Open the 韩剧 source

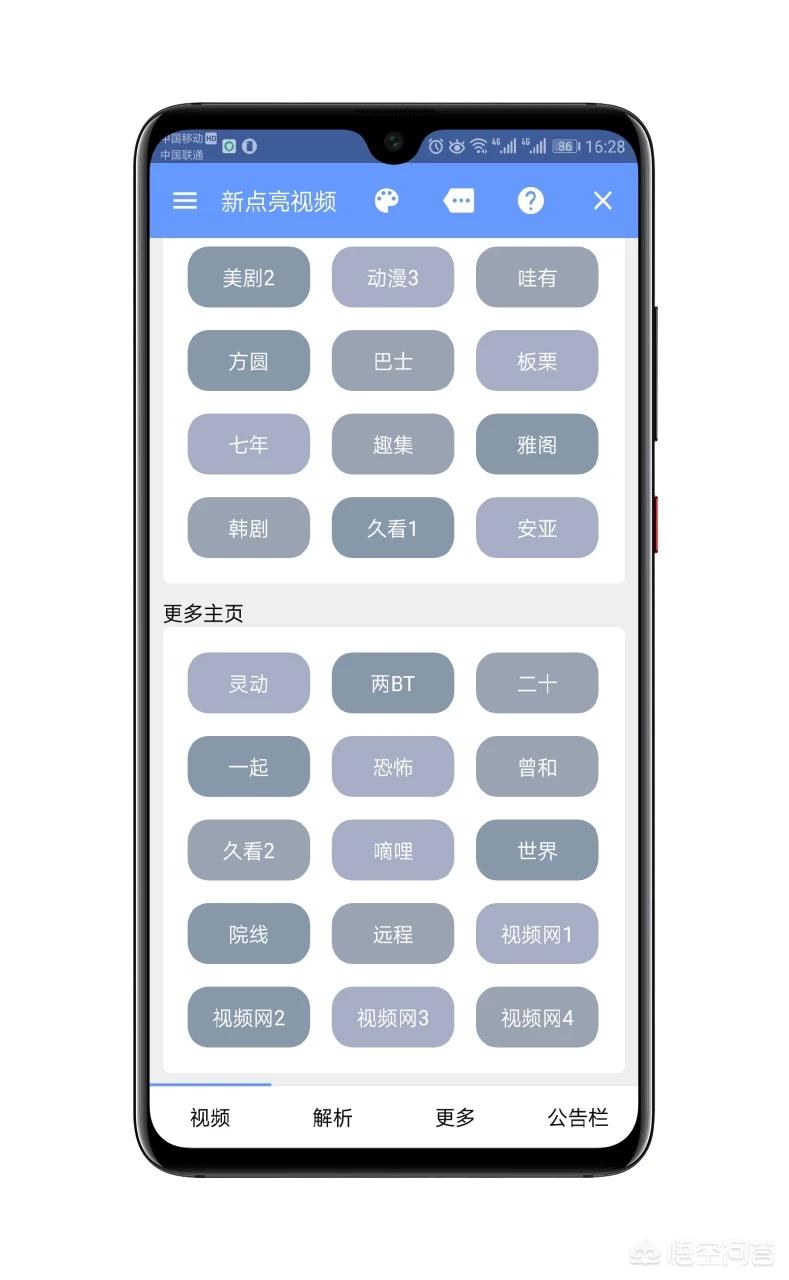pos(249,528)
